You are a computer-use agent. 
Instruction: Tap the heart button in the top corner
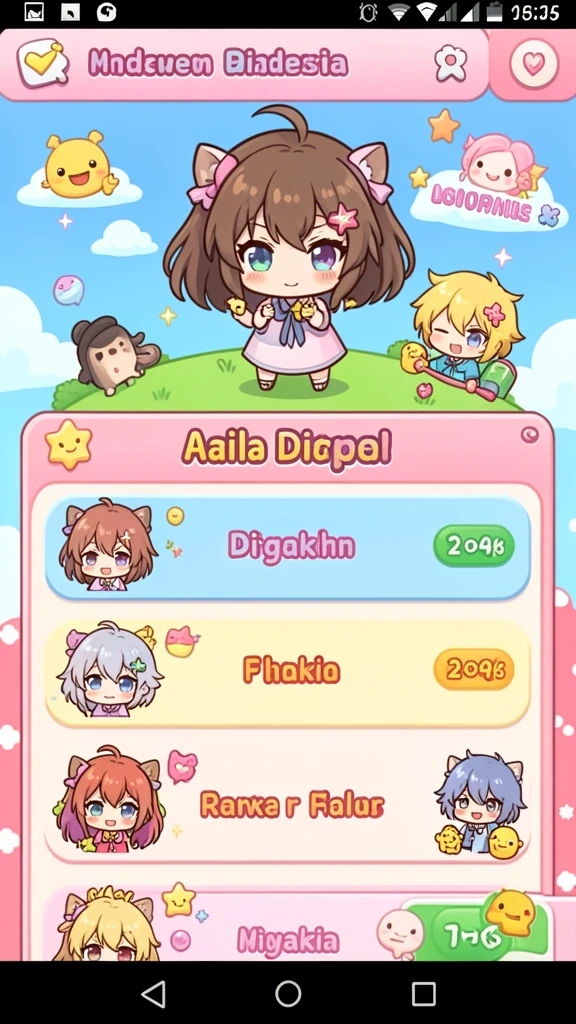tap(534, 64)
